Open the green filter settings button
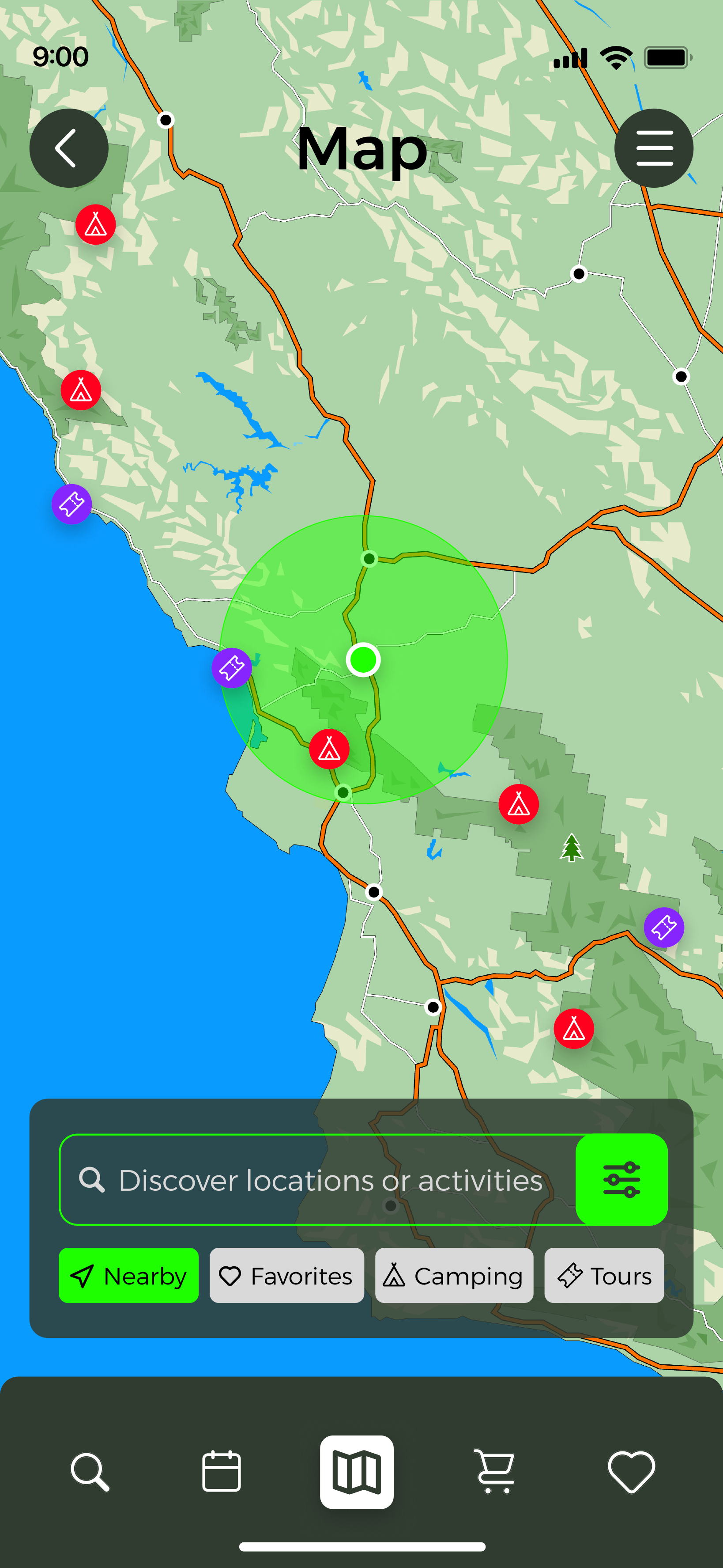 click(x=621, y=1180)
